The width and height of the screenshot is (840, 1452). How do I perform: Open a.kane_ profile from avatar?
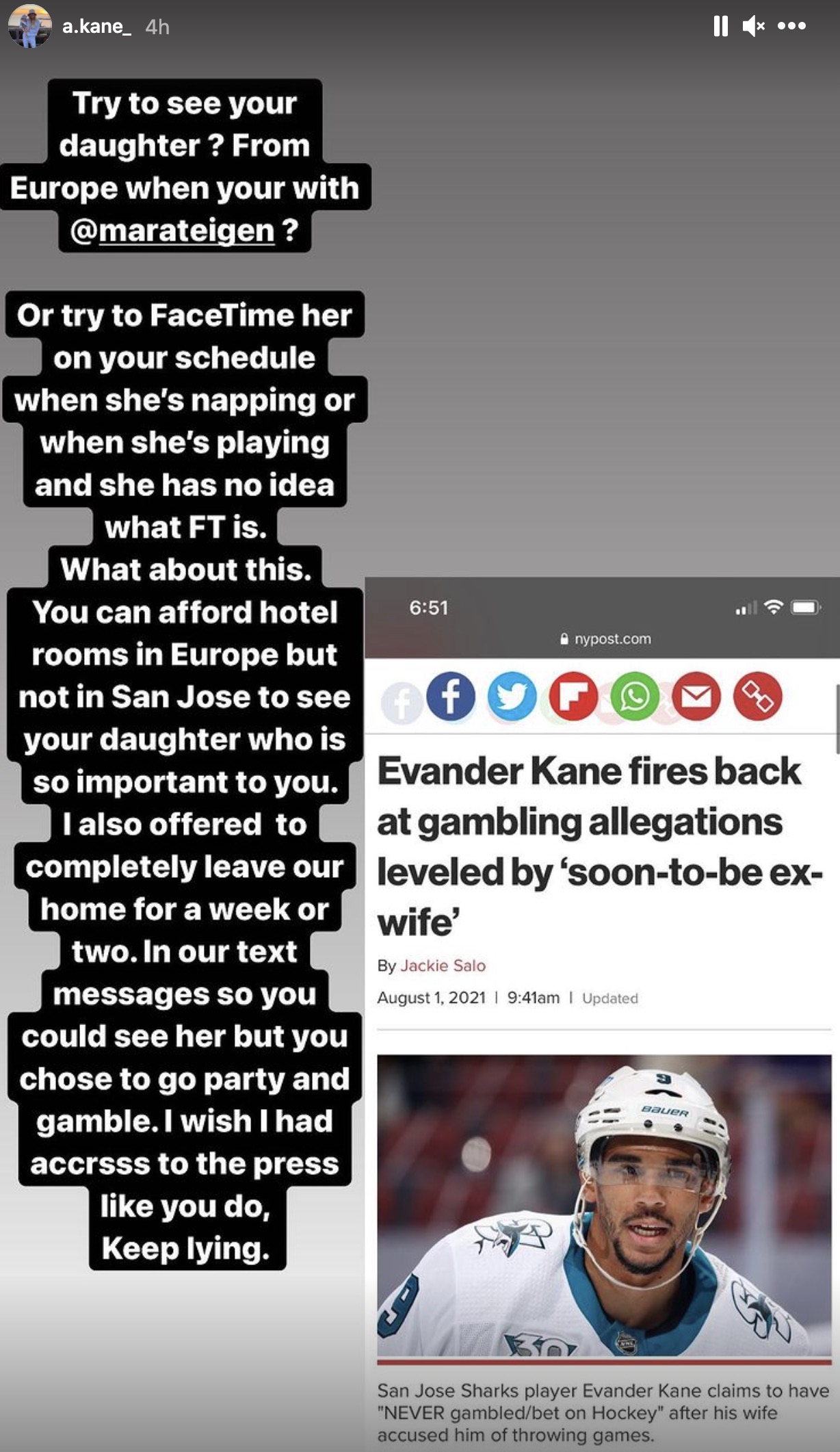[29, 27]
